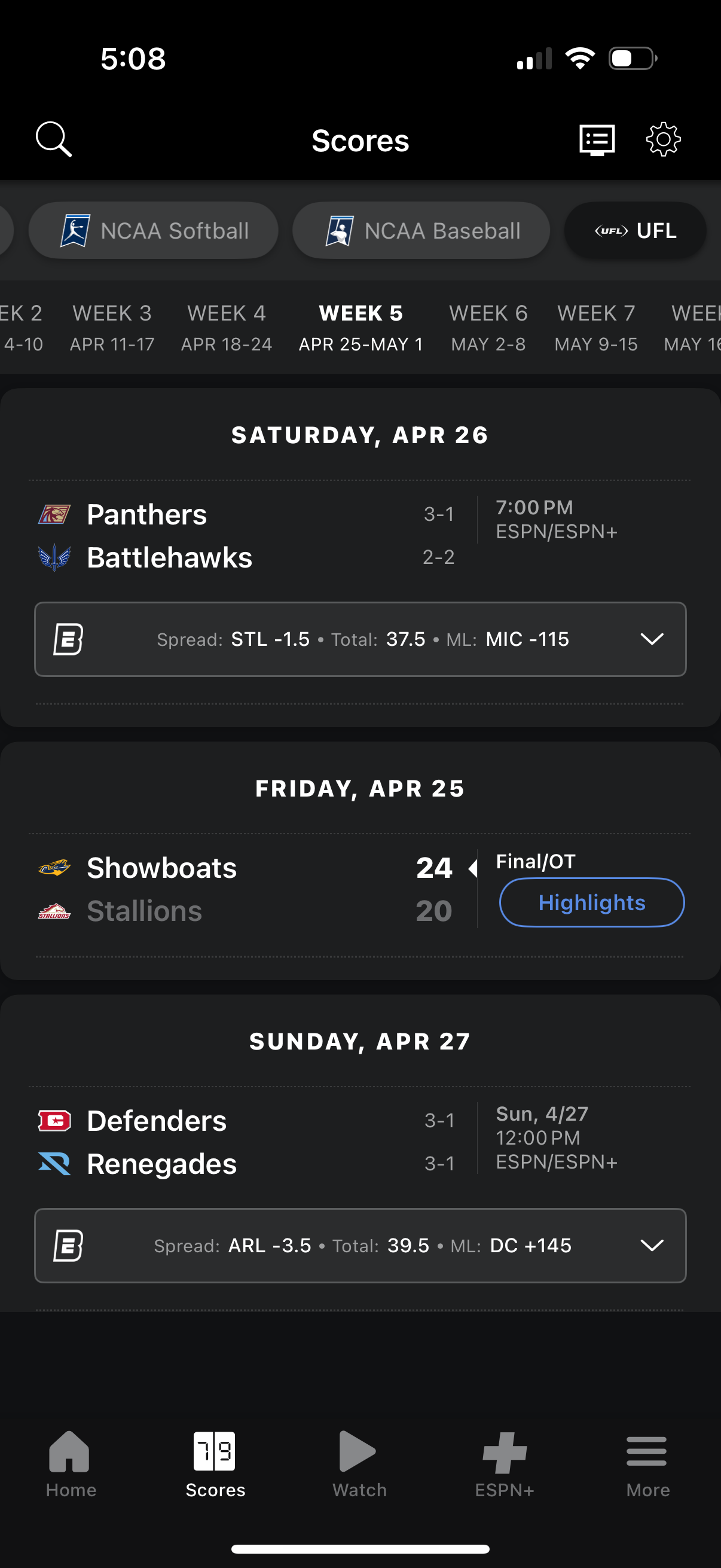Open the settings gear

click(x=662, y=139)
